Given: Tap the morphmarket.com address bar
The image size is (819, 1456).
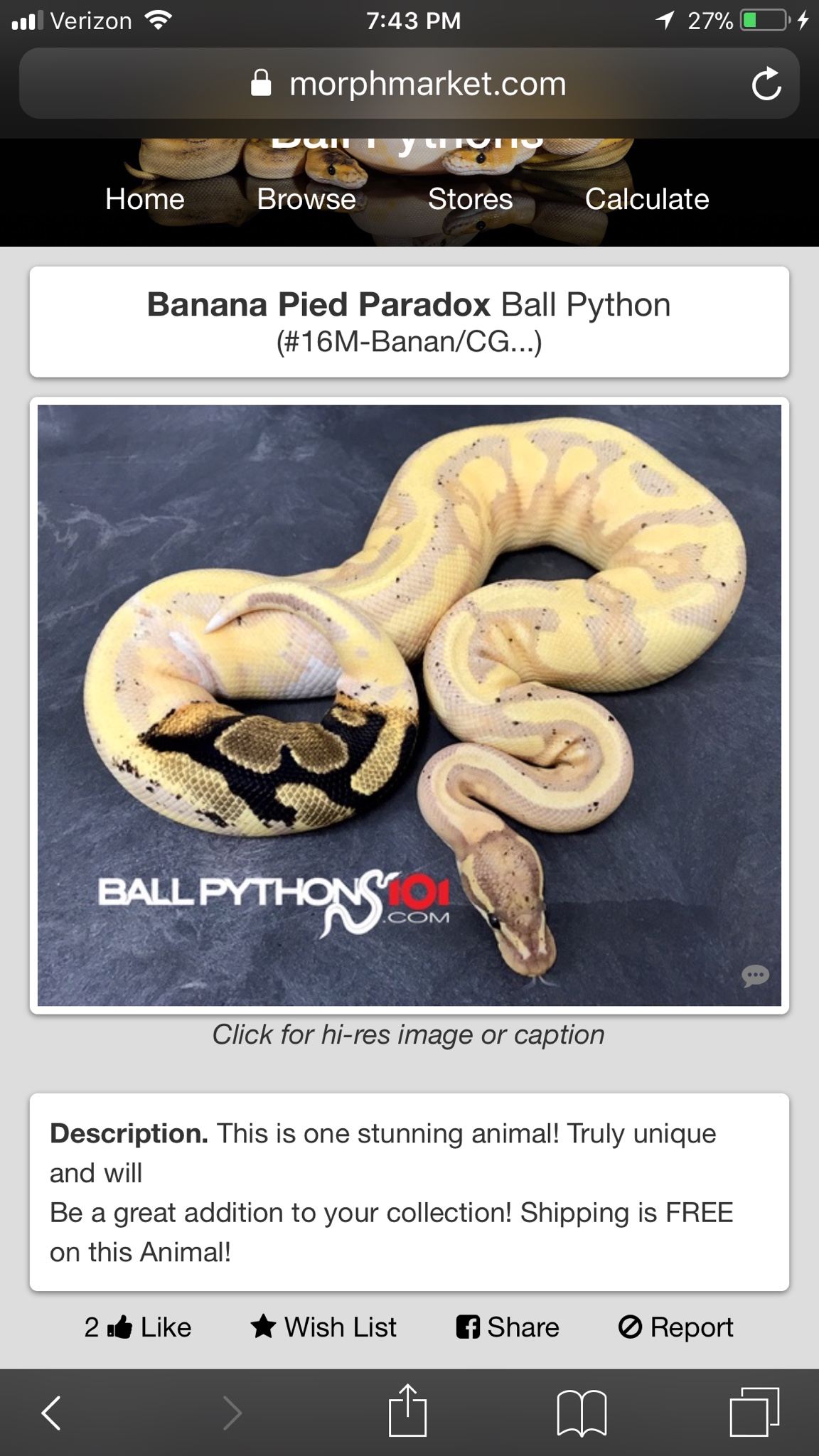Looking at the screenshot, I should [x=409, y=84].
